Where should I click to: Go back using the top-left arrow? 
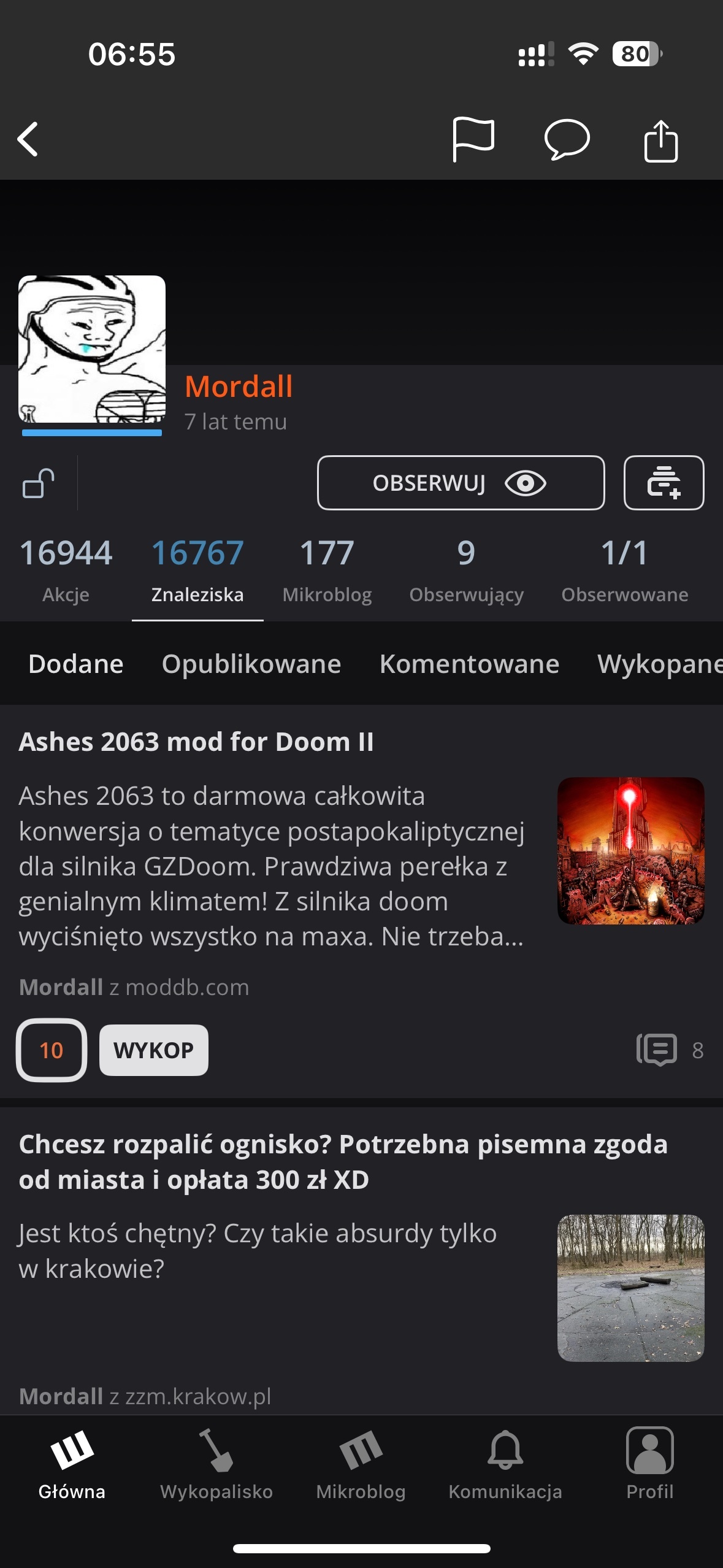[28, 139]
